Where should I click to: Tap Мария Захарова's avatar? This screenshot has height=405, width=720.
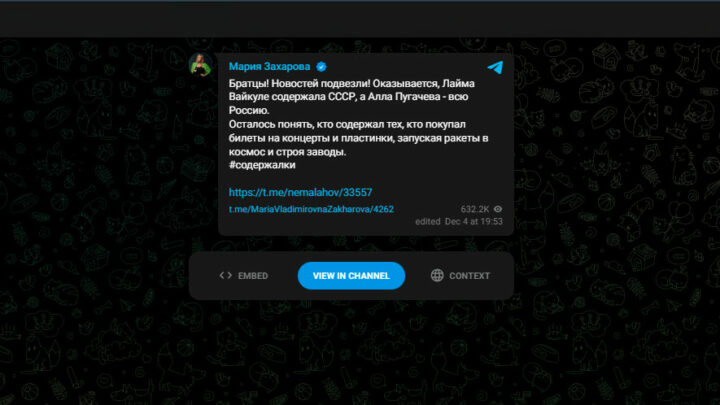199,64
